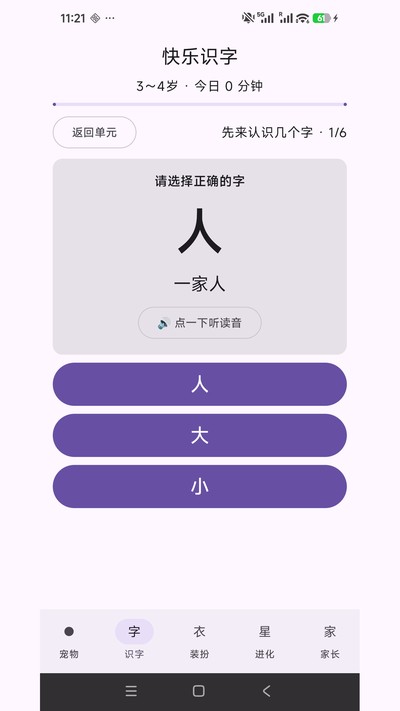The image size is (400, 711).
Task: Open the 识字 tab
Action: [x=134, y=641]
